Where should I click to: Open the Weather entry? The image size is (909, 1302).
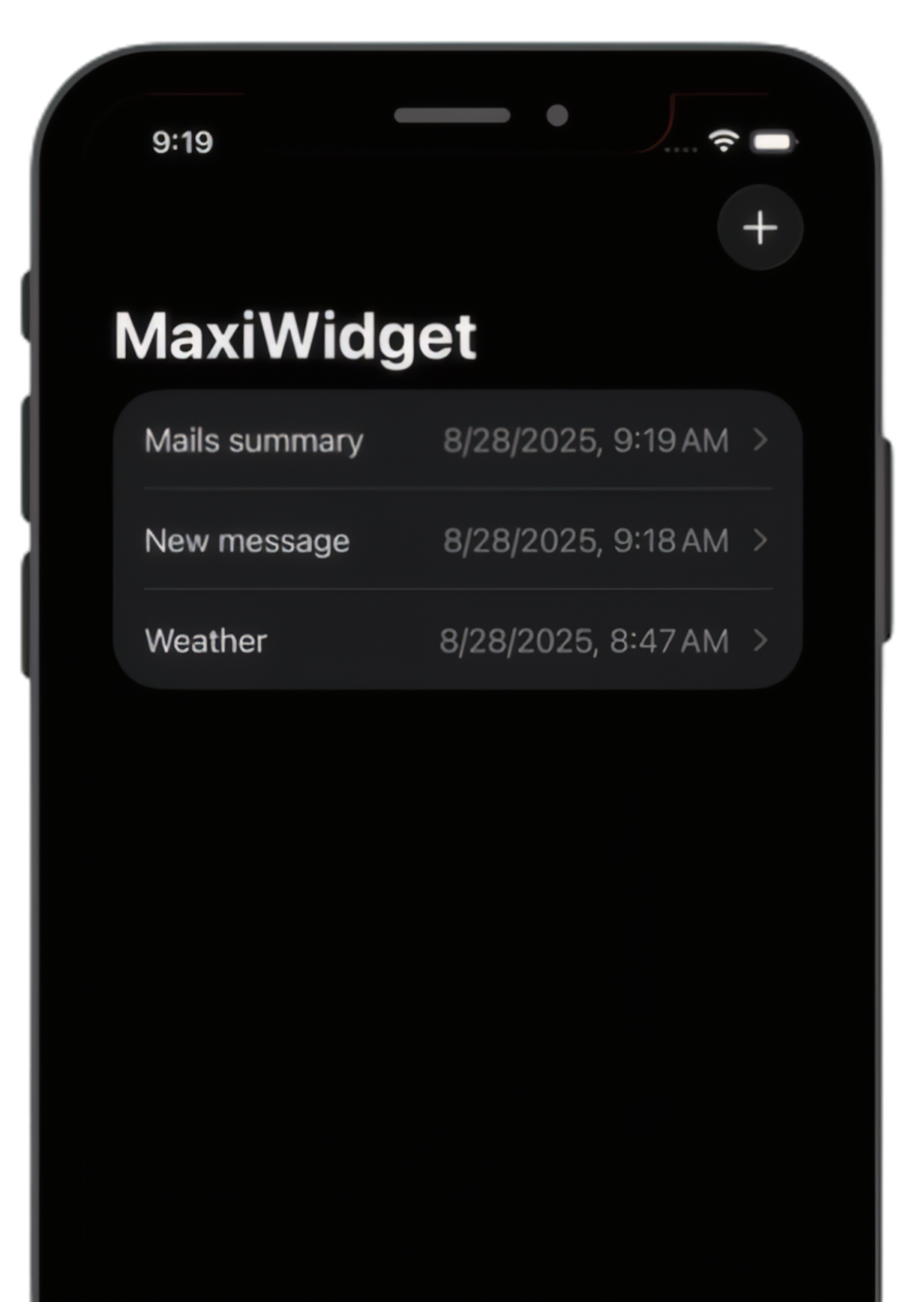tap(457, 640)
